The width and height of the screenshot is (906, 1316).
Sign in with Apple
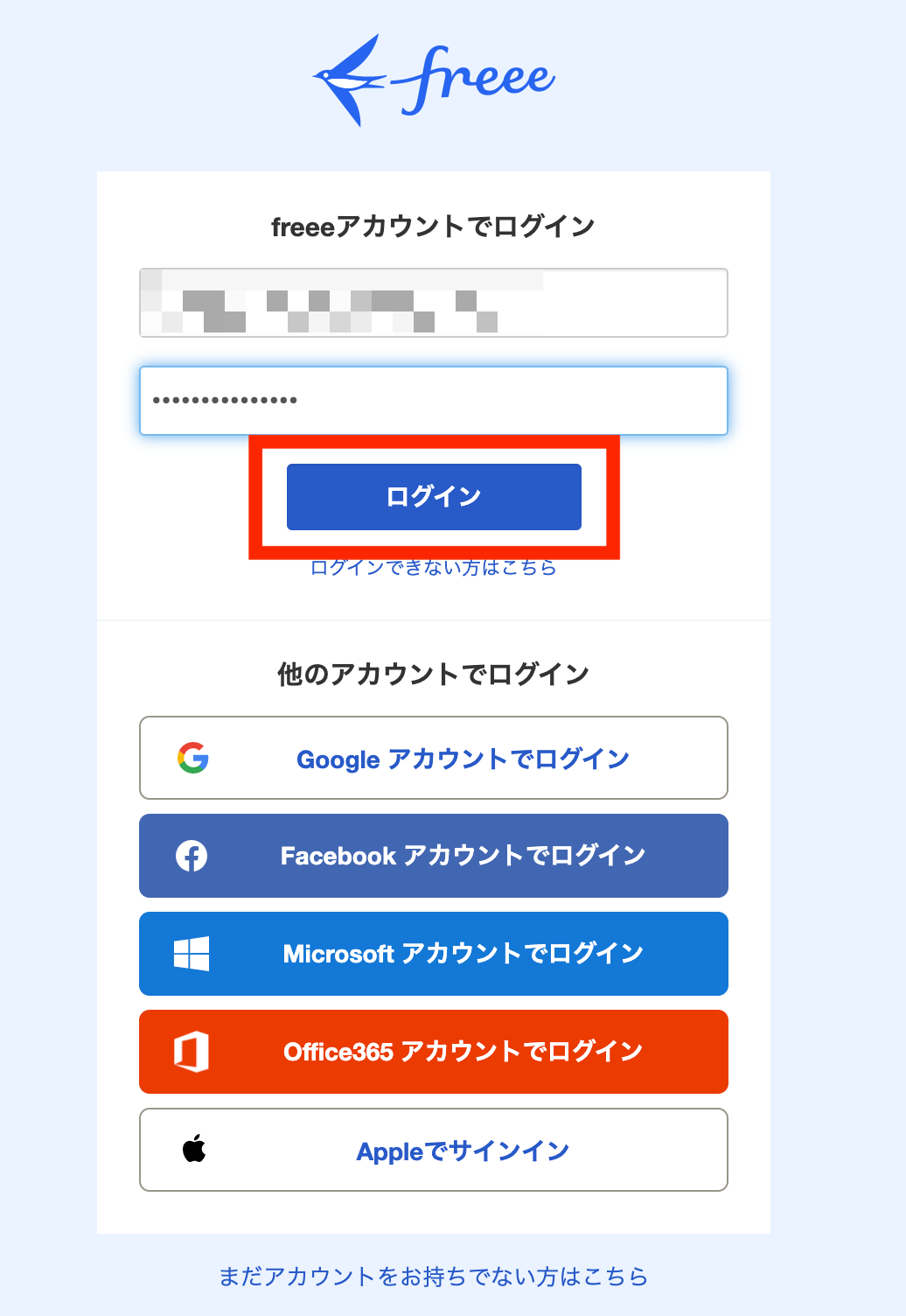click(434, 1150)
